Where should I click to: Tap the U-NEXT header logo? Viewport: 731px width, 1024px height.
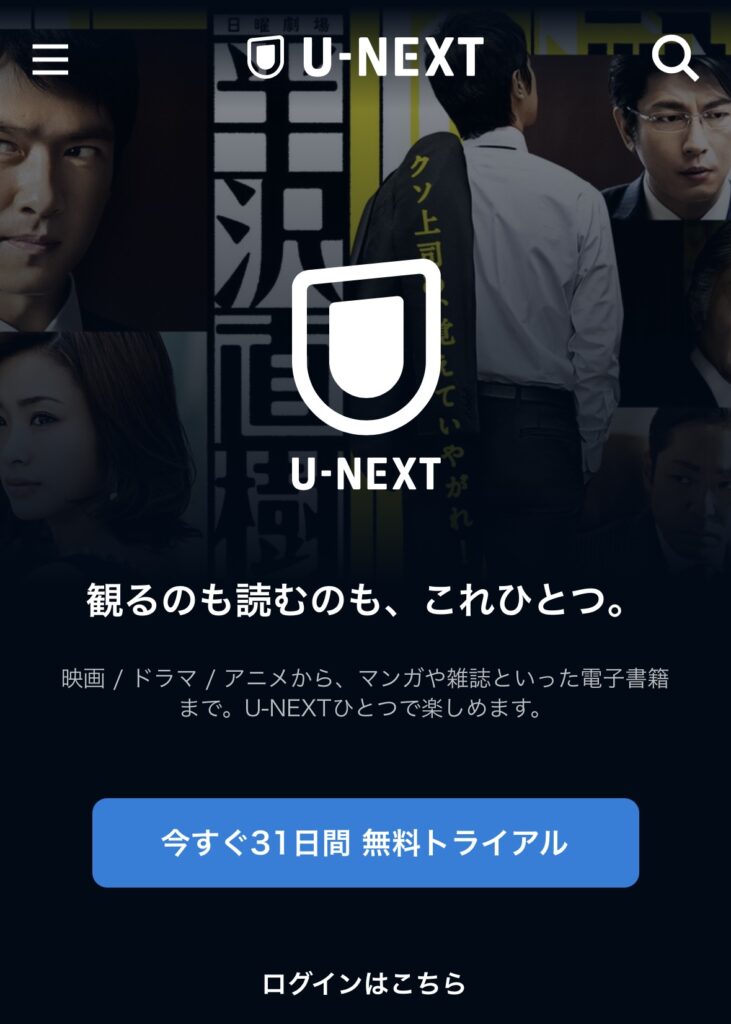365,58
